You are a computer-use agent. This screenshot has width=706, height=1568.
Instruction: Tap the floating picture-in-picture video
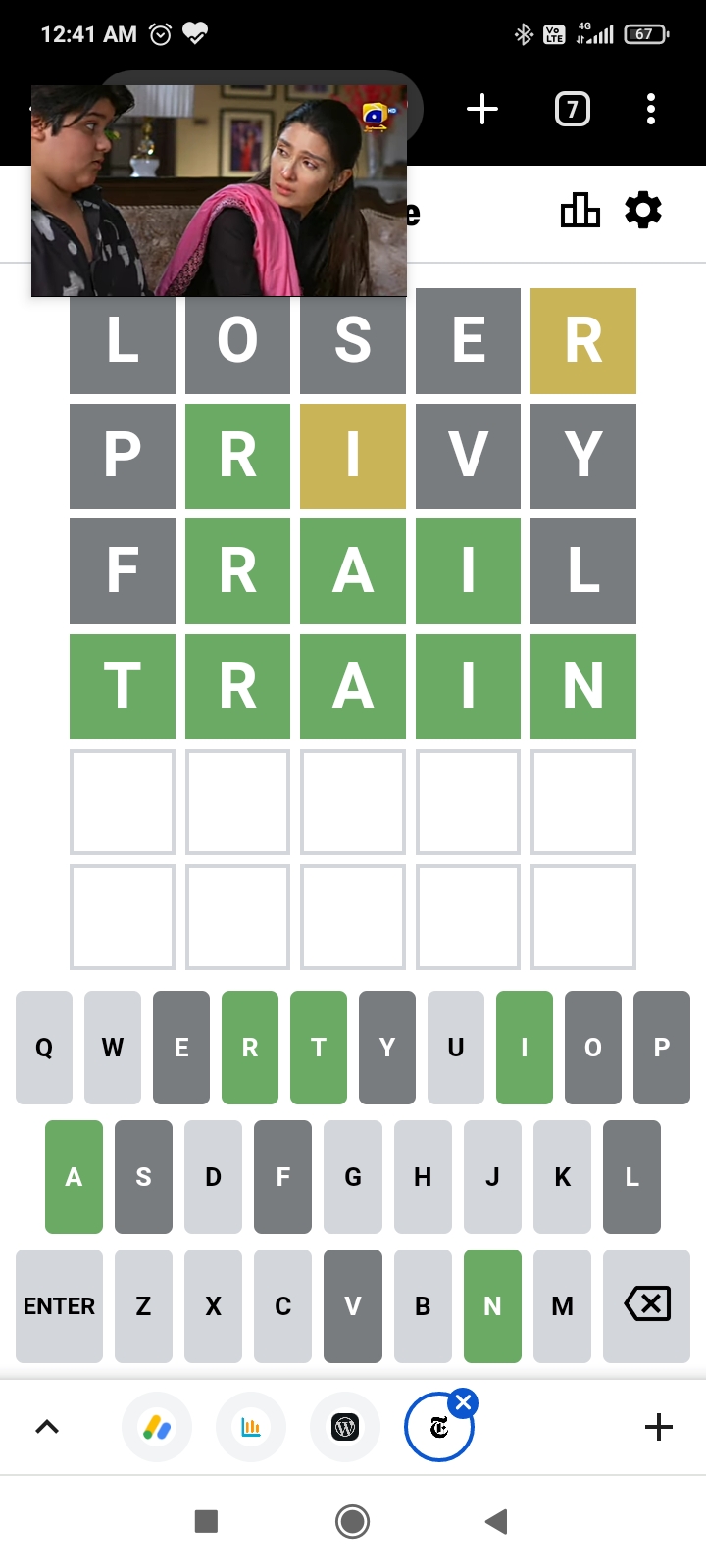click(219, 190)
